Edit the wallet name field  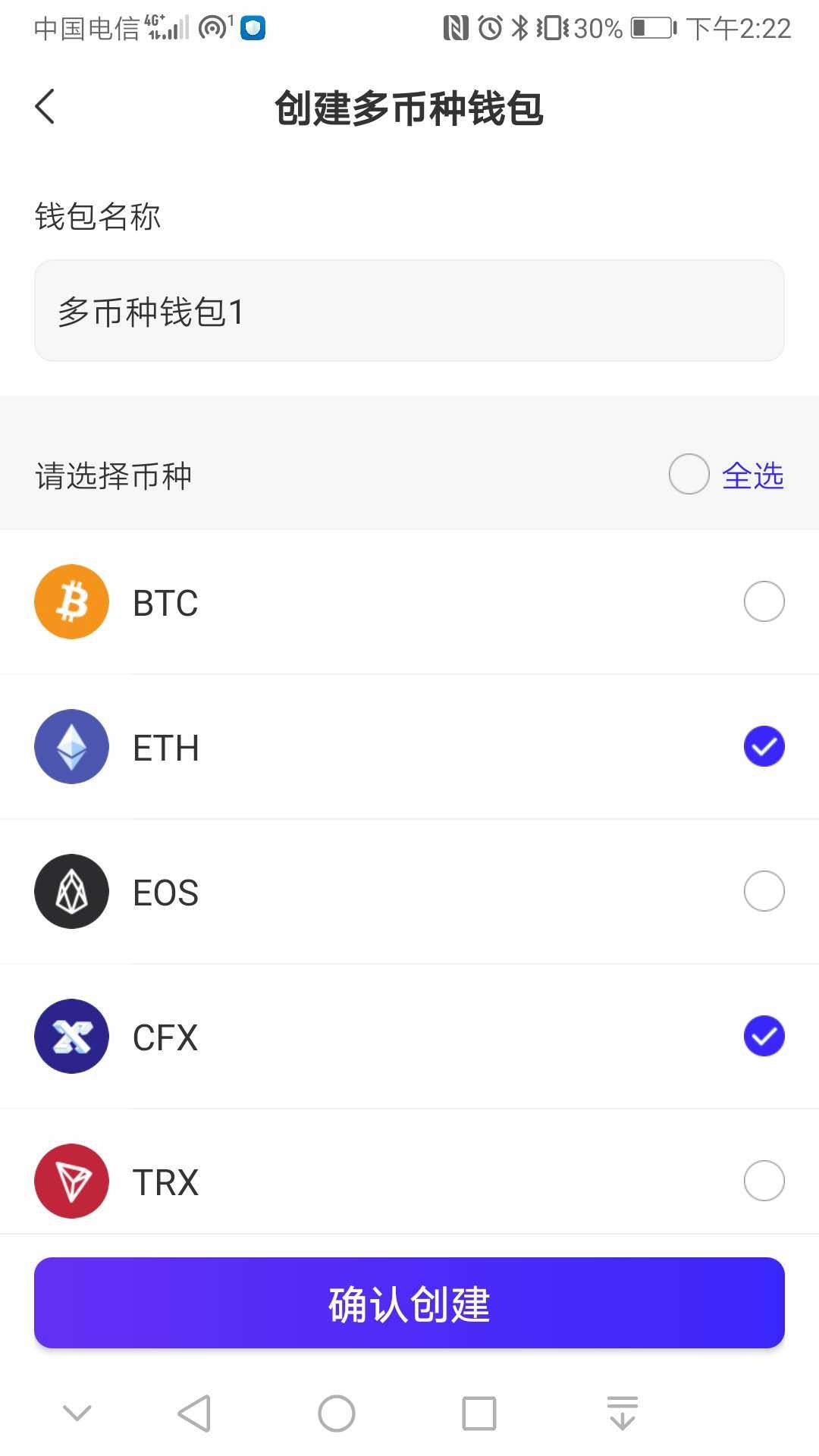409,311
